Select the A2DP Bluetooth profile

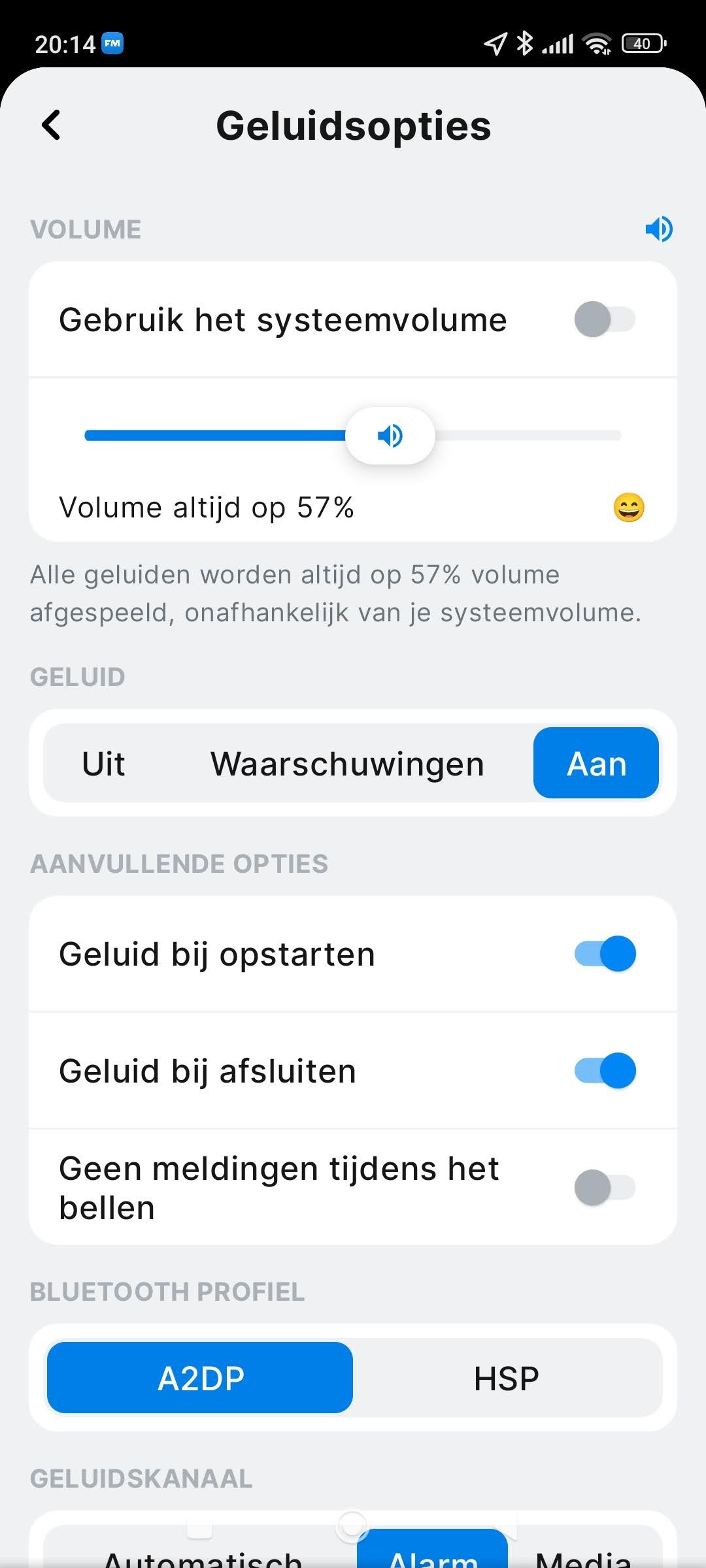point(200,1378)
